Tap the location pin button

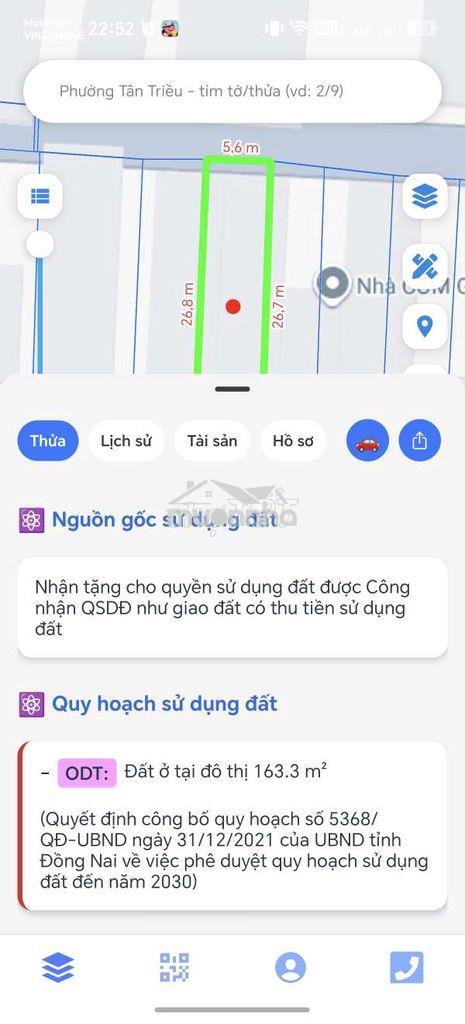click(x=425, y=325)
